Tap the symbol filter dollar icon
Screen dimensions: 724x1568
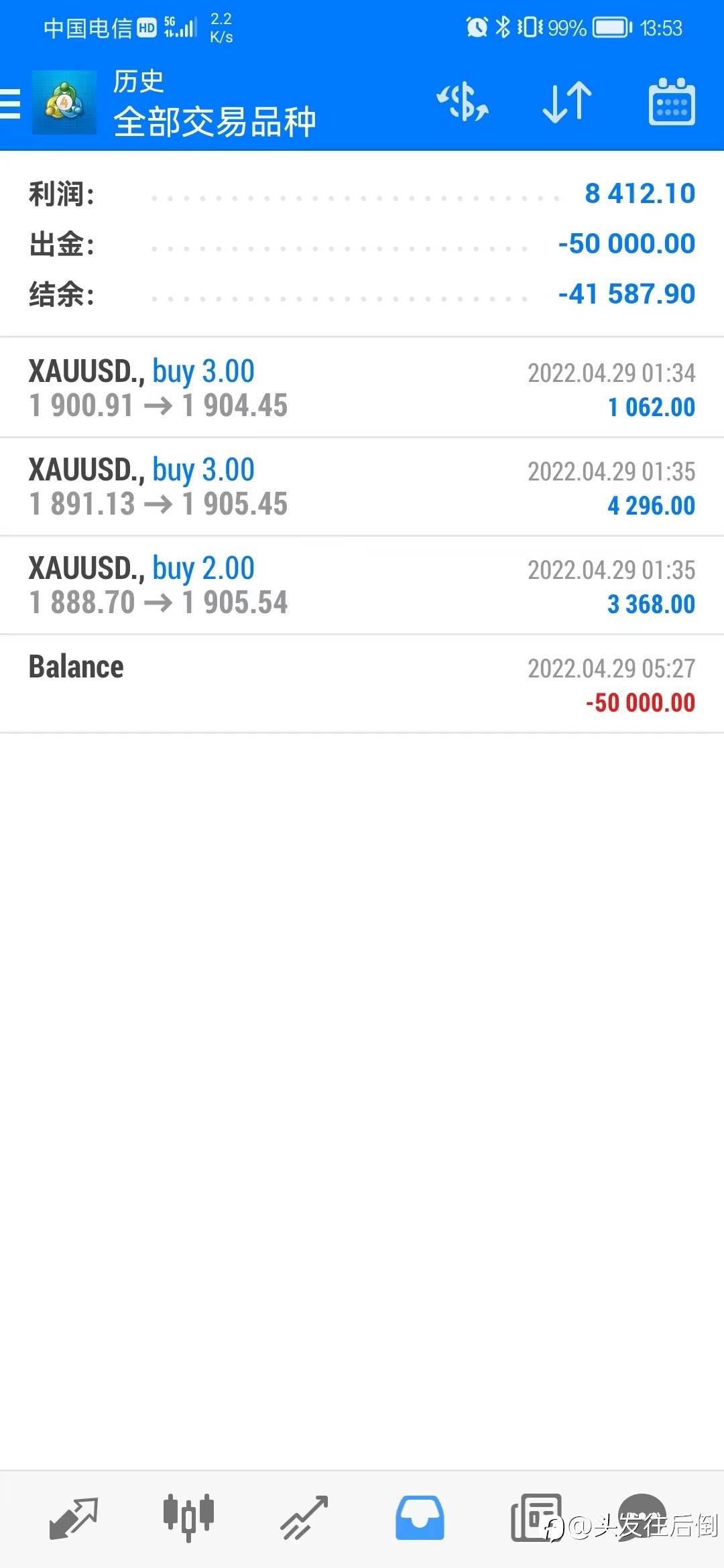pos(463,103)
